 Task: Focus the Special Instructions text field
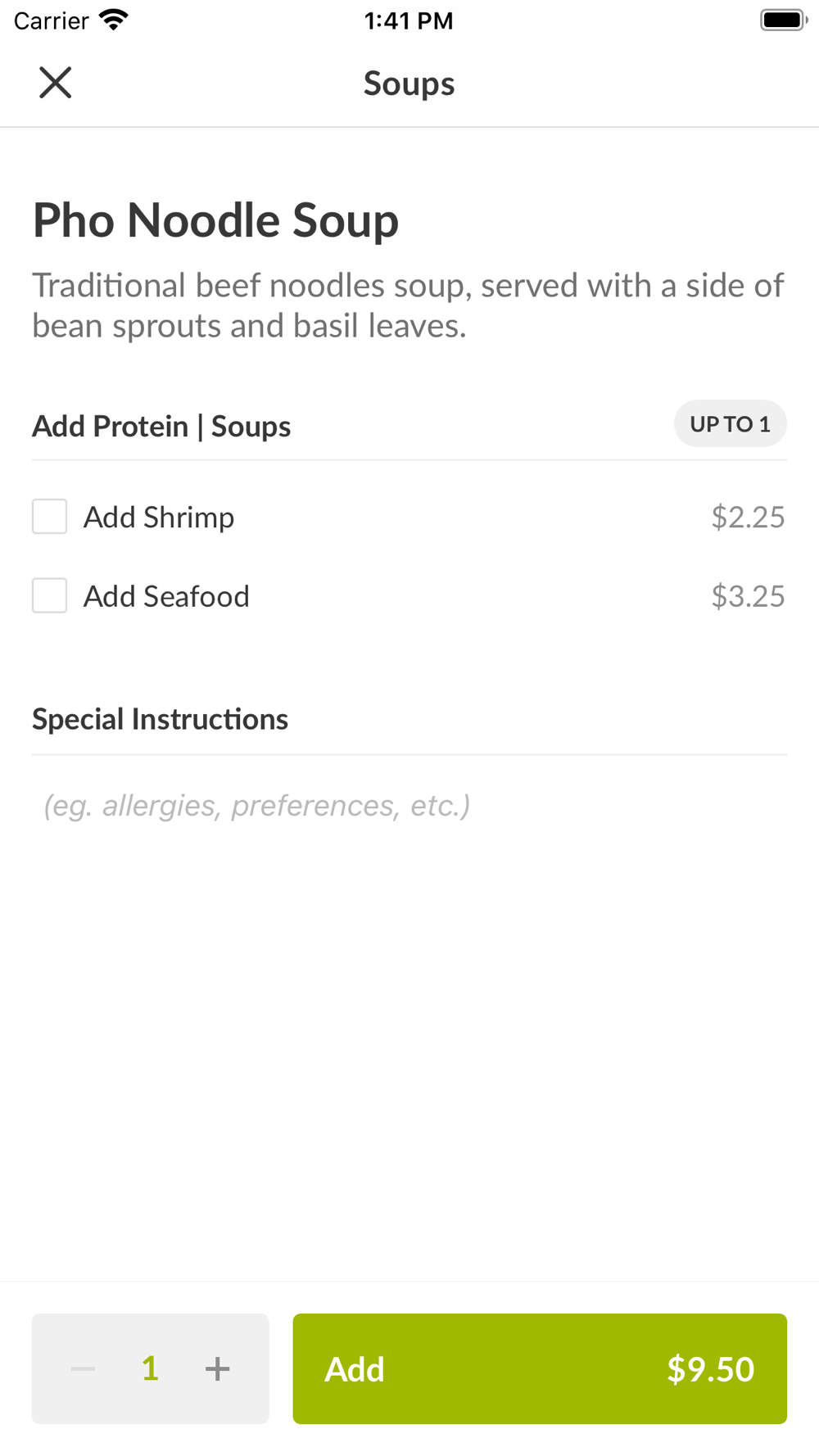pyautogui.click(x=409, y=806)
